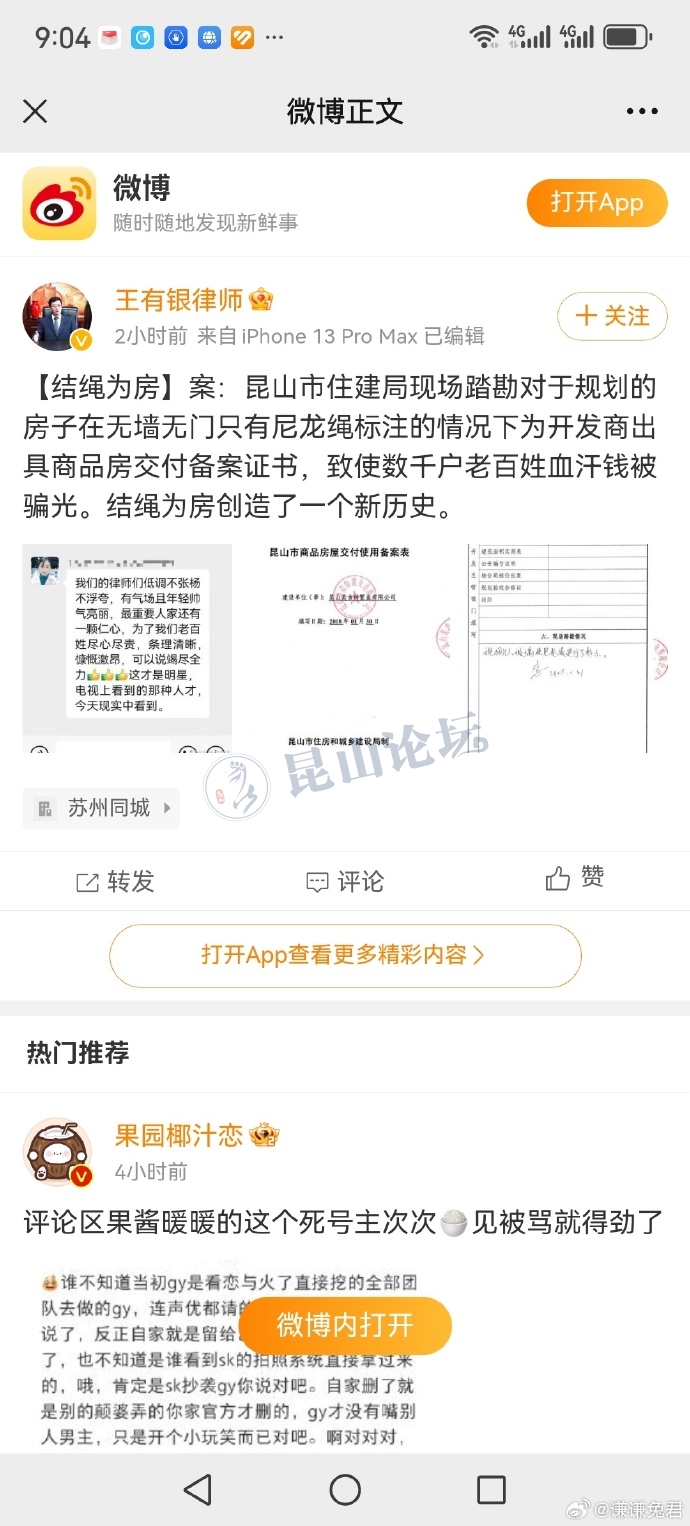Open the chat screenshot image in the post
The image size is (690, 1526).
(x=127, y=647)
